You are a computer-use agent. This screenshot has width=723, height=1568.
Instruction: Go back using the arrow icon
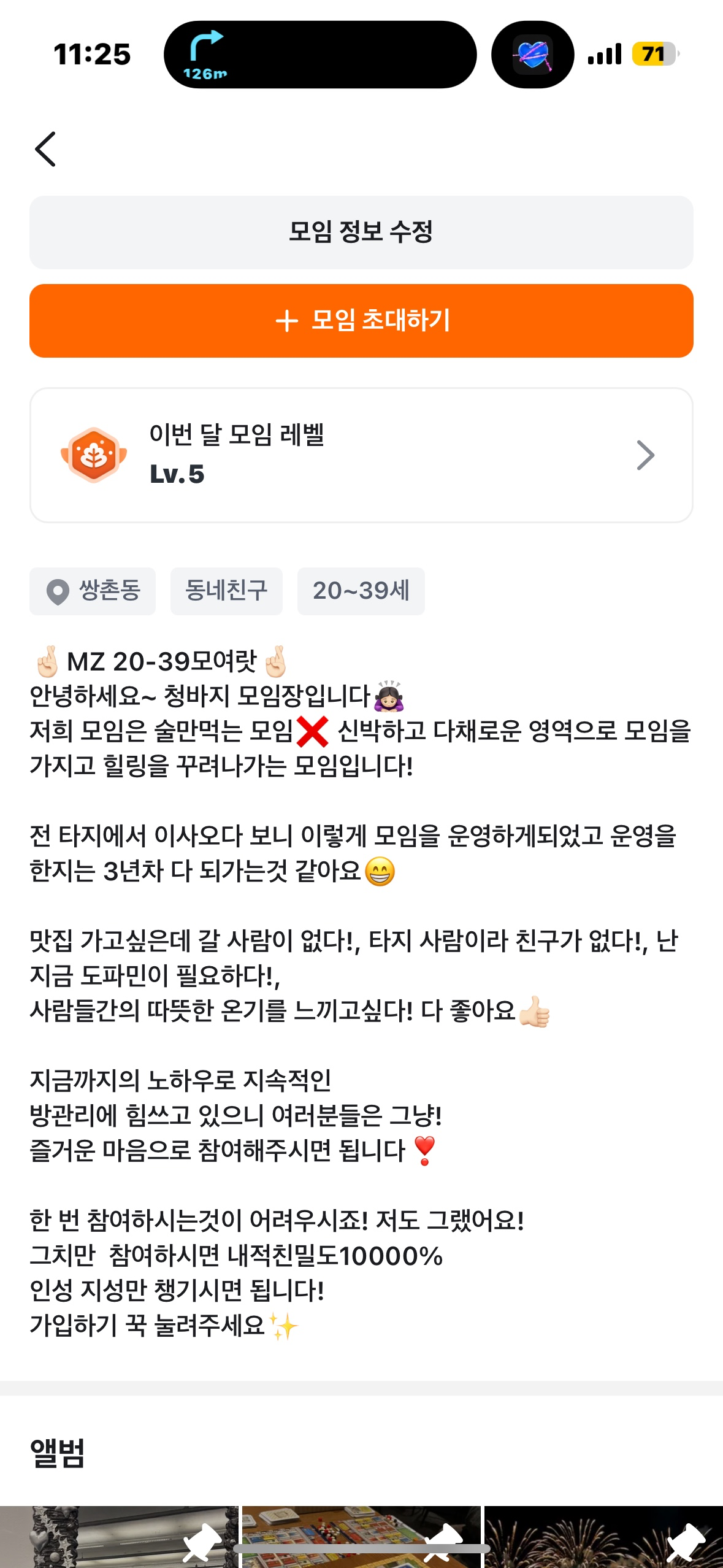coord(45,149)
